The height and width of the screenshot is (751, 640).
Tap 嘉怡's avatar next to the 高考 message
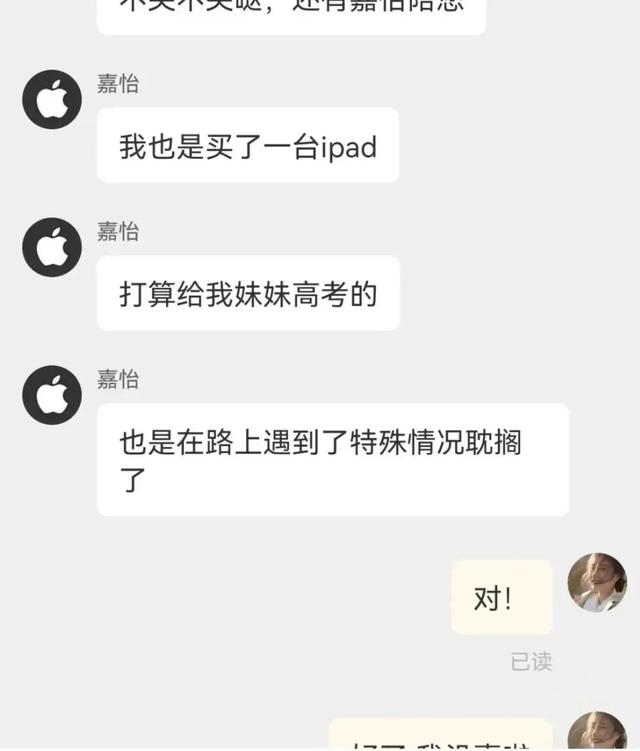52,247
